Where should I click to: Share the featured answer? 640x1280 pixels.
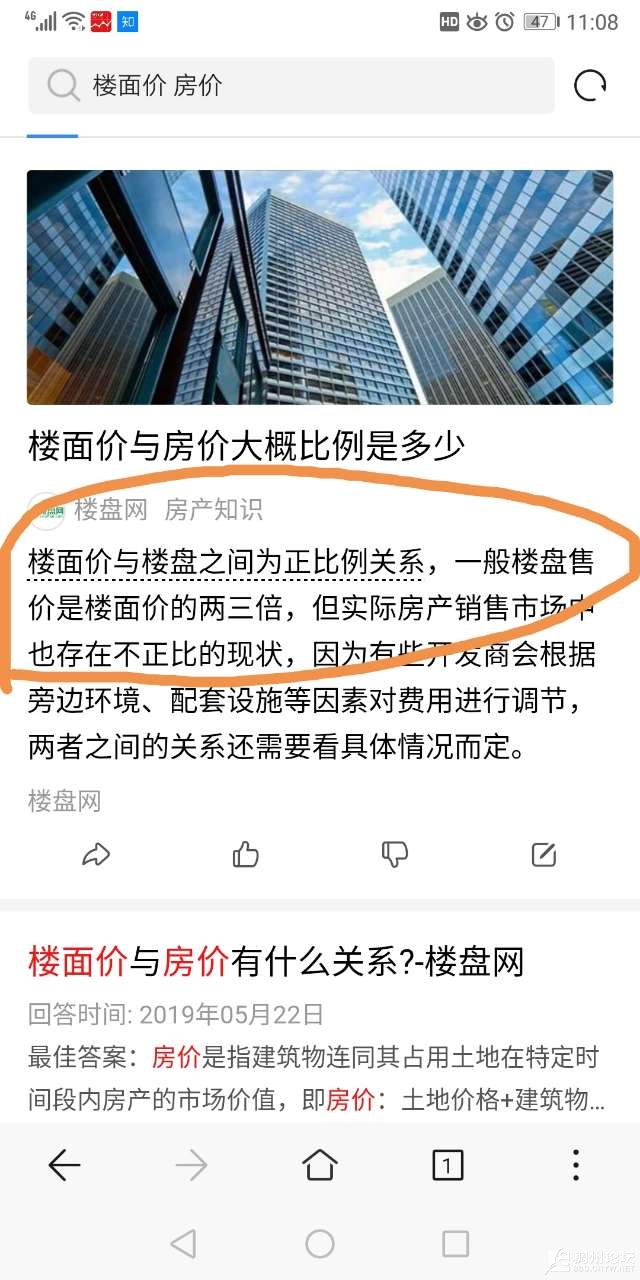tap(96, 854)
